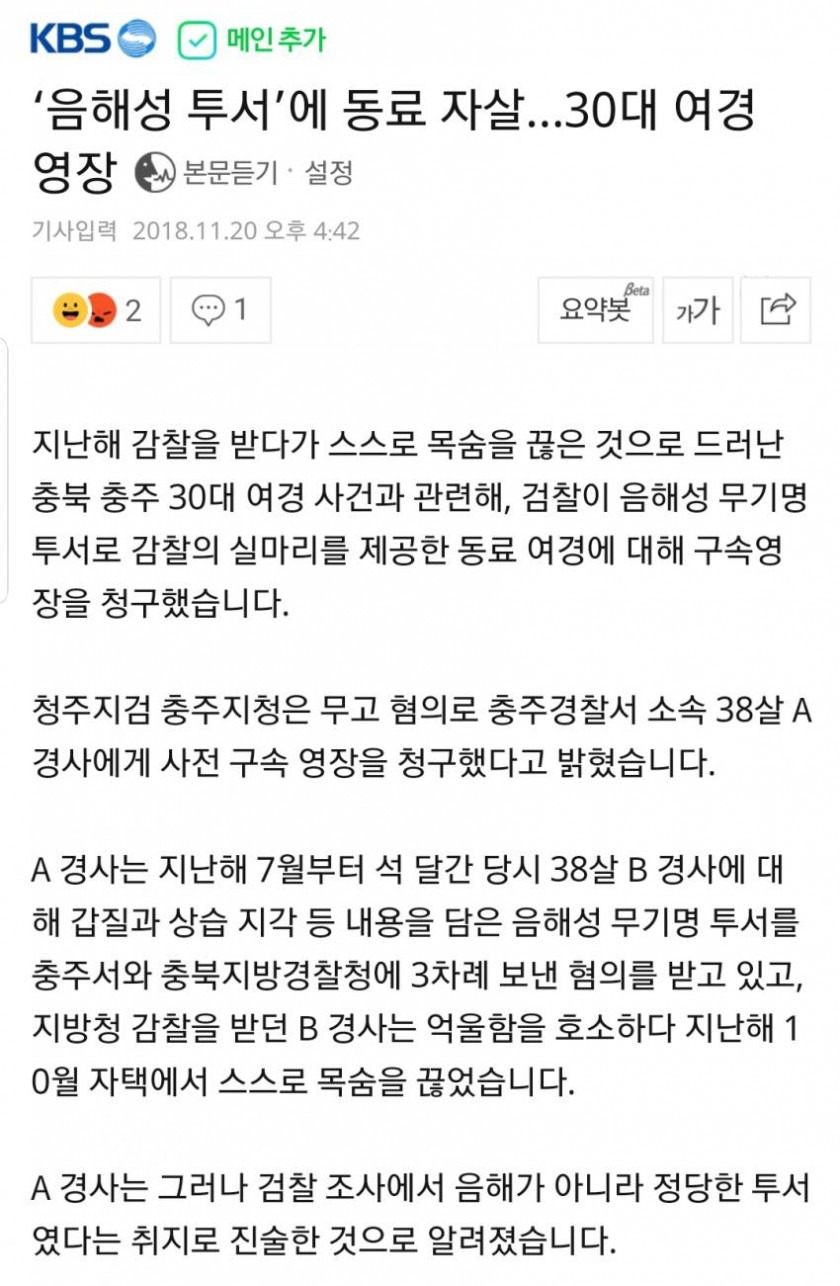Open 요약봇 article summary
The height and width of the screenshot is (1286, 840).
click(x=595, y=310)
